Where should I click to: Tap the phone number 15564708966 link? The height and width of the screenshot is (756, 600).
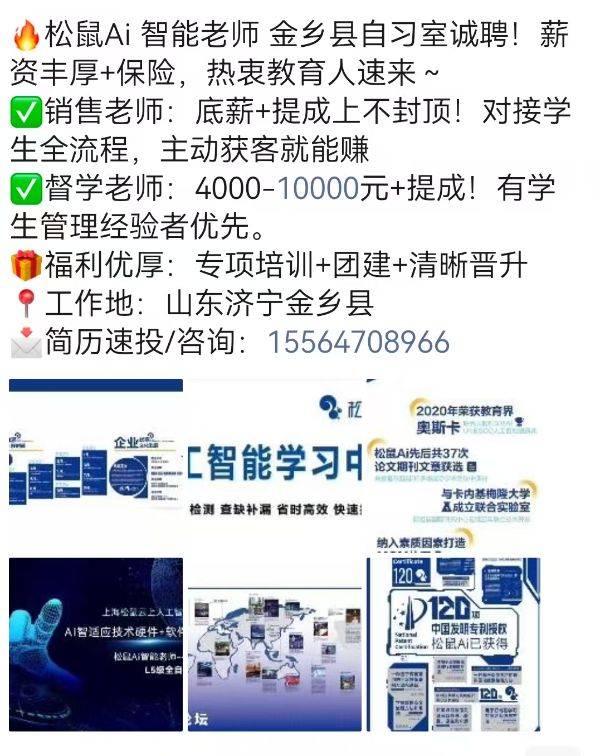tap(358, 343)
